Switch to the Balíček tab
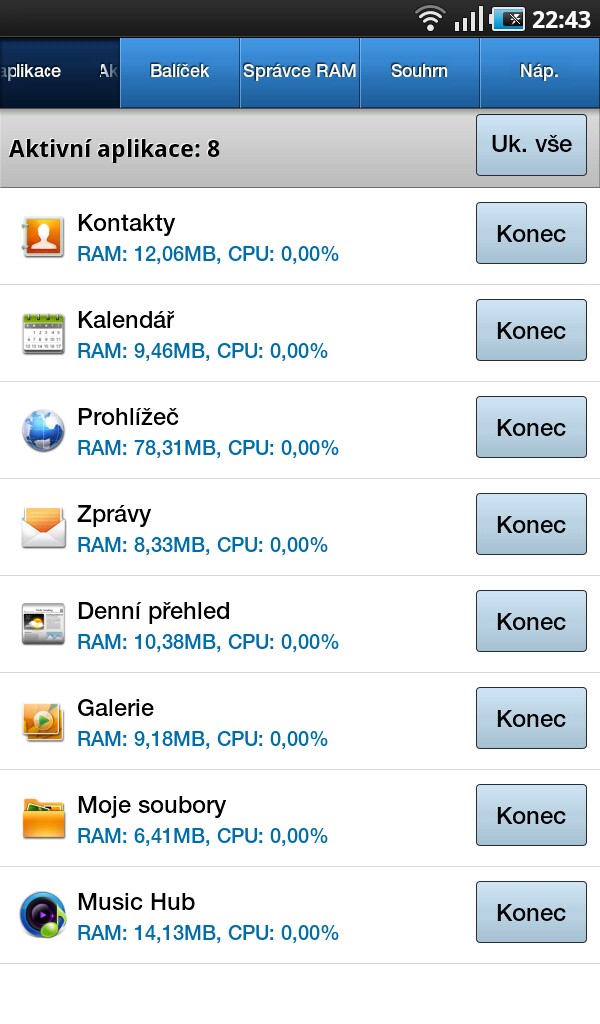 pyautogui.click(x=180, y=72)
